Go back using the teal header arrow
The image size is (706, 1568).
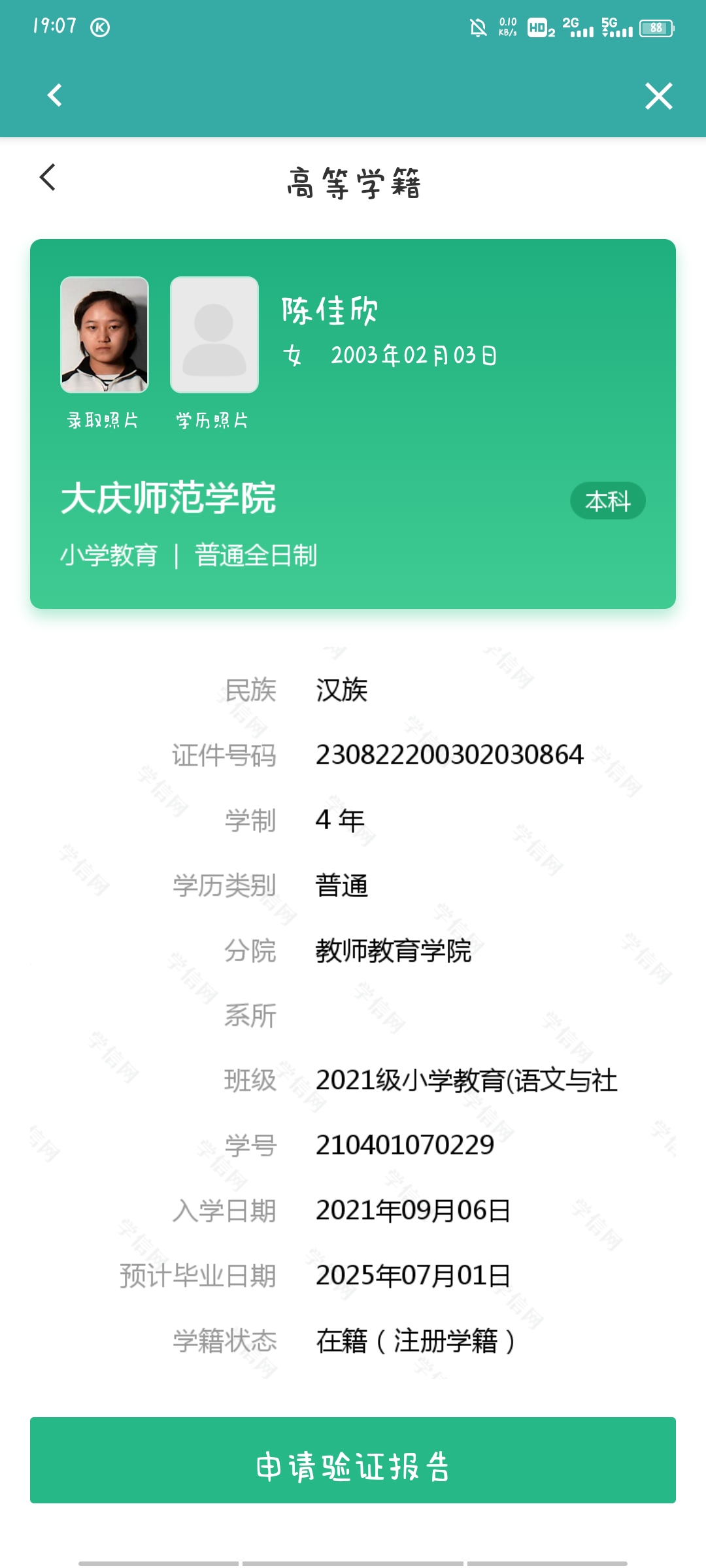click(55, 95)
